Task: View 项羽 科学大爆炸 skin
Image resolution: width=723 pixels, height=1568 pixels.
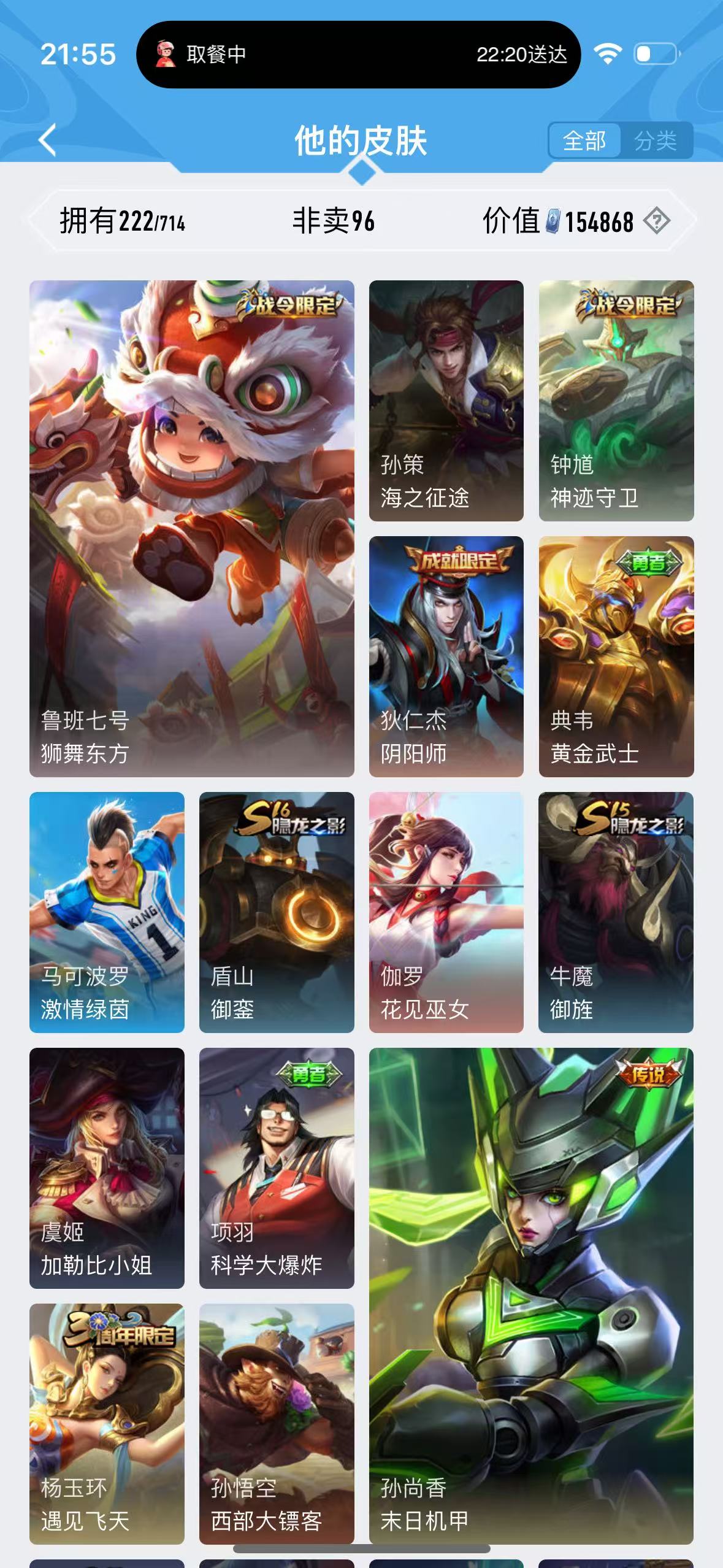Action: pyautogui.click(x=277, y=1168)
